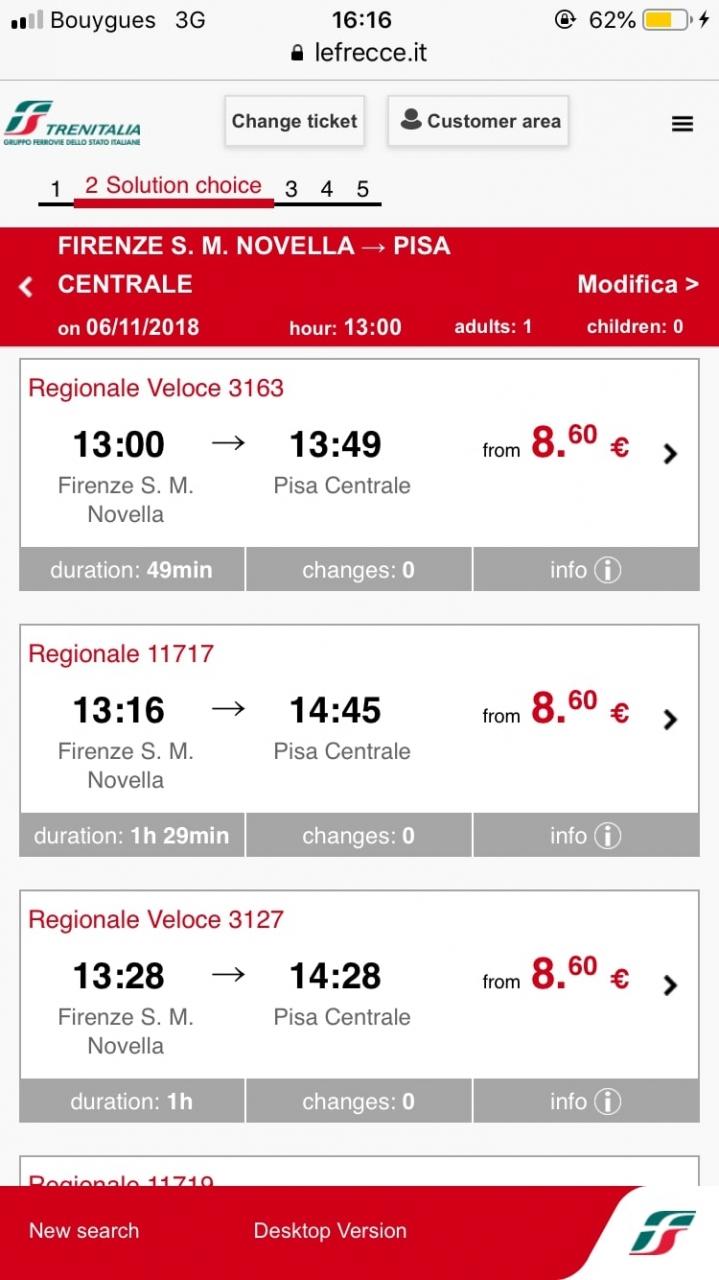Open info for Regionale Veloce 3127
Viewport: 719px width, 1280px height.
[x=585, y=1102]
